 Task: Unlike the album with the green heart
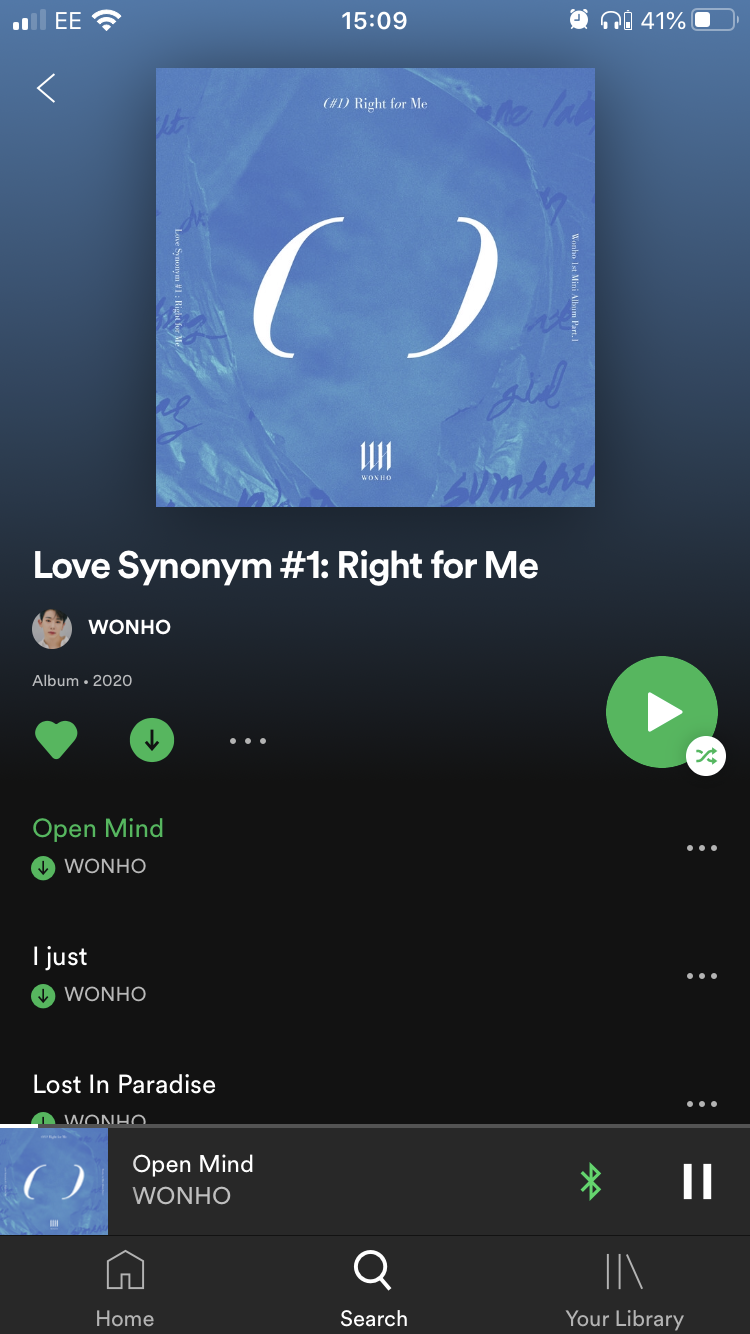[x=56, y=740]
